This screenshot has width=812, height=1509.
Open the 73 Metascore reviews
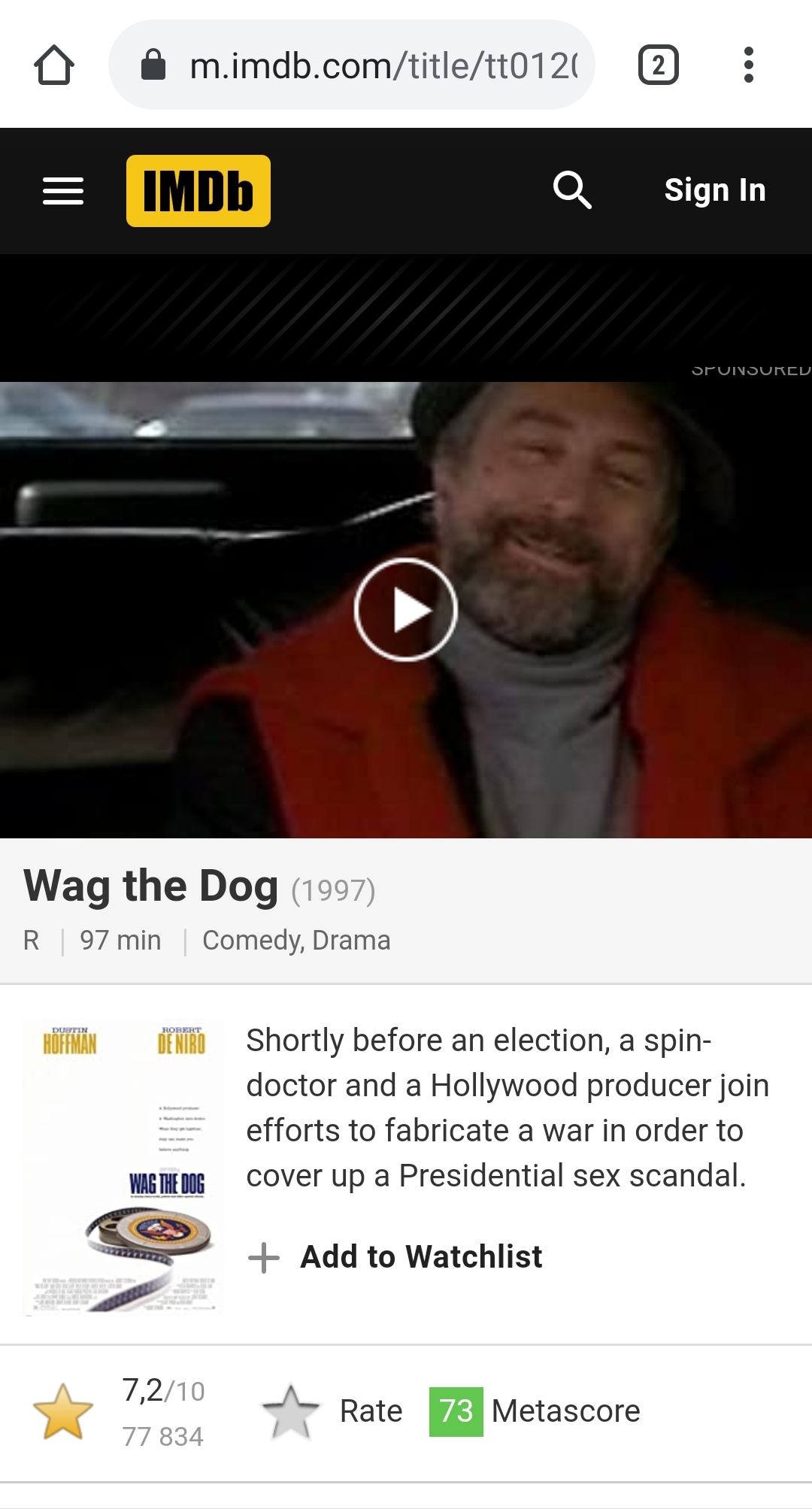click(x=535, y=1411)
